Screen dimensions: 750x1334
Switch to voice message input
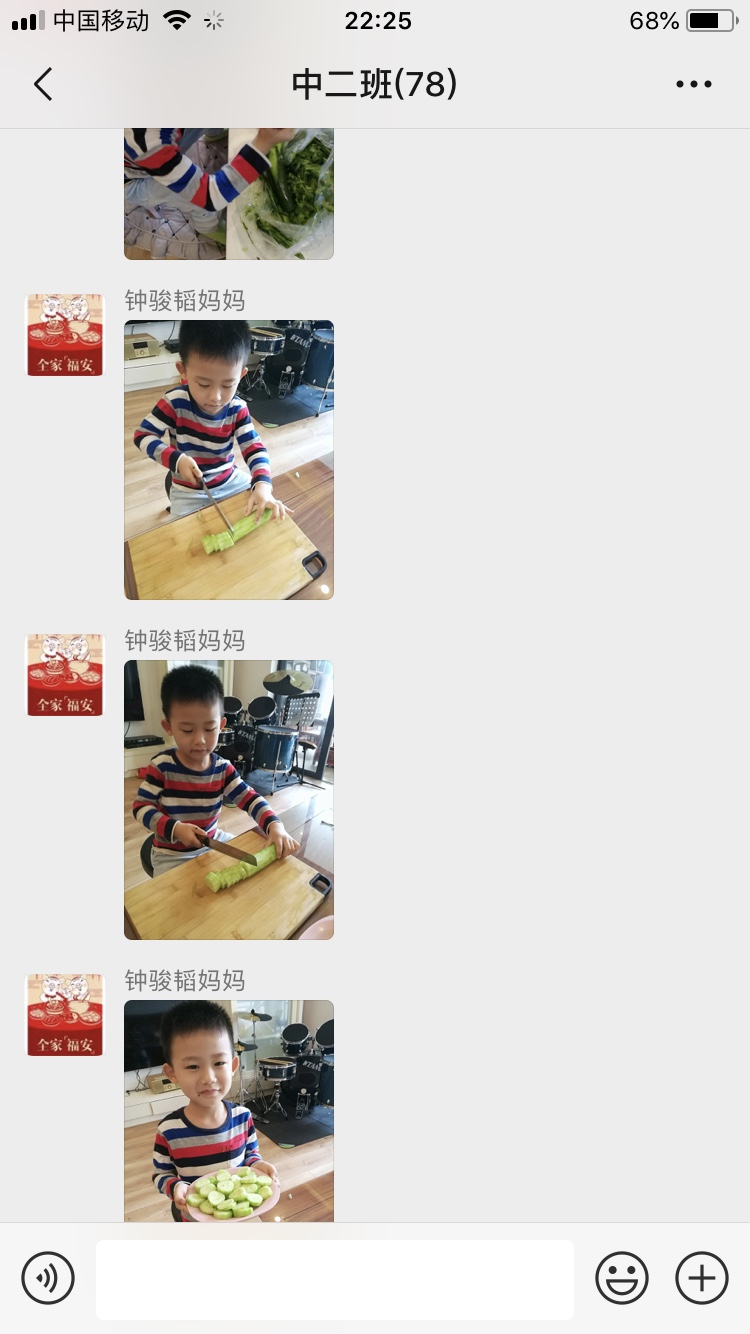click(48, 1278)
